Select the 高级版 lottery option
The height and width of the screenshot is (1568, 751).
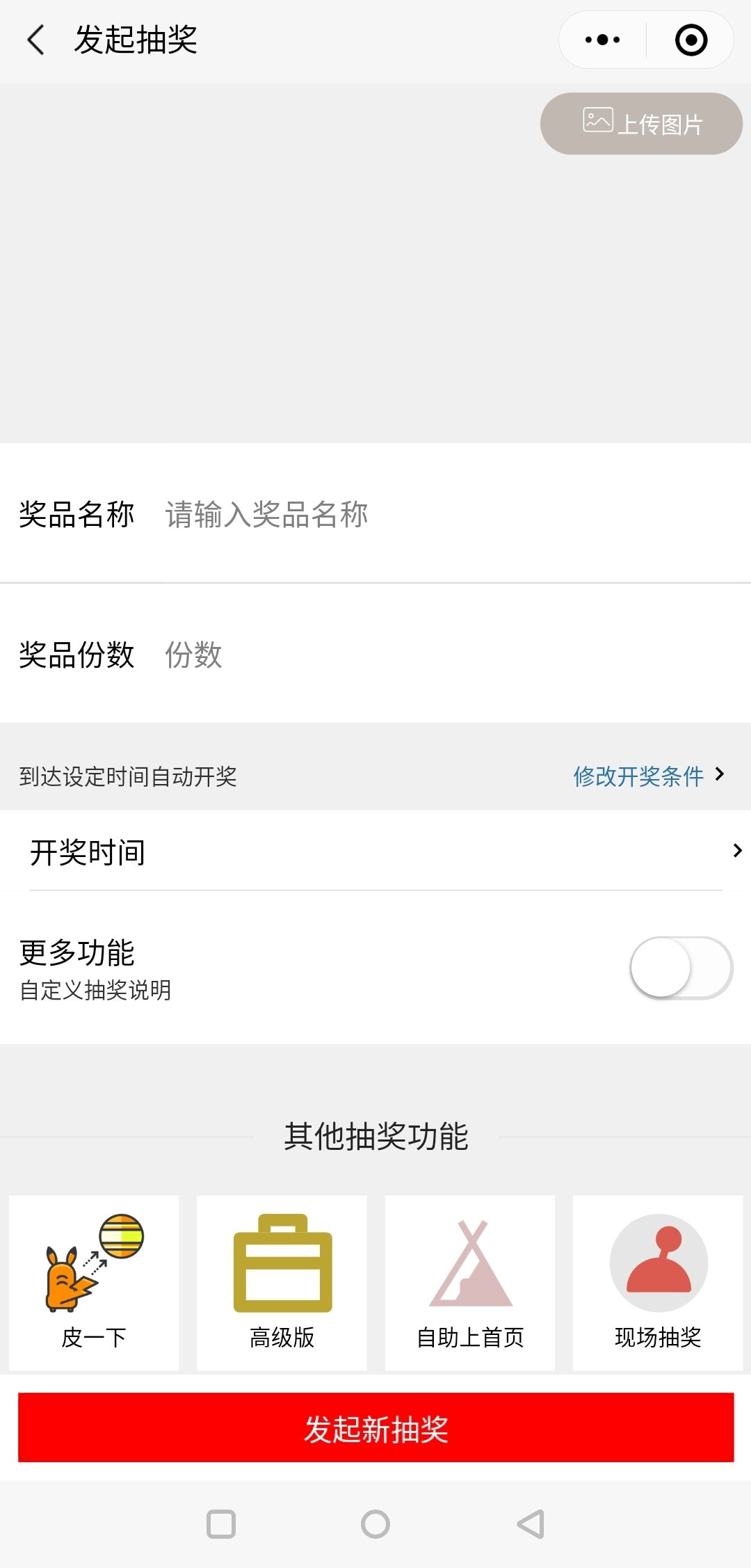pos(282,1282)
